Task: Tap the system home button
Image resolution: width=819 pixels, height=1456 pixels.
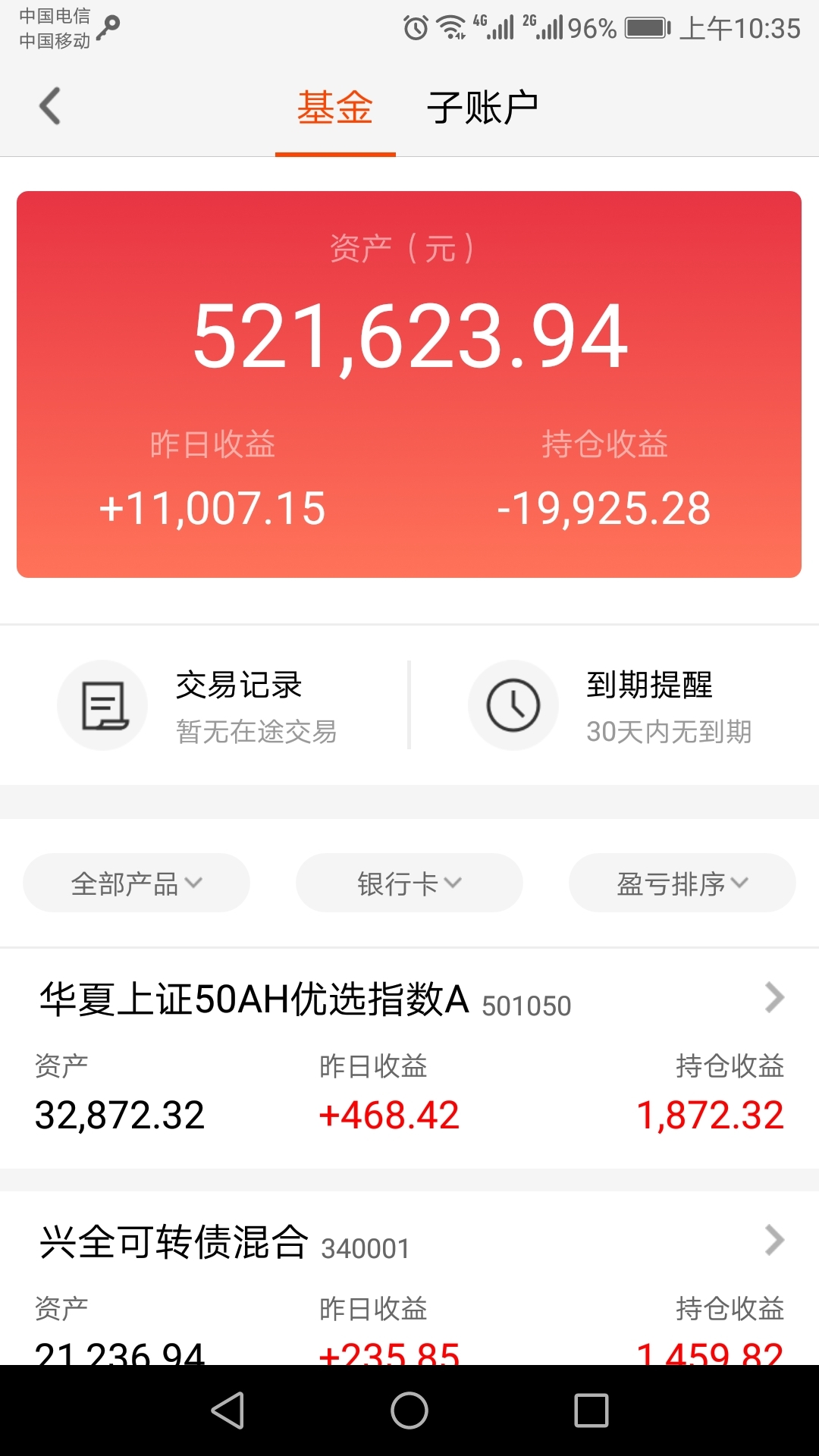Action: point(409,1410)
